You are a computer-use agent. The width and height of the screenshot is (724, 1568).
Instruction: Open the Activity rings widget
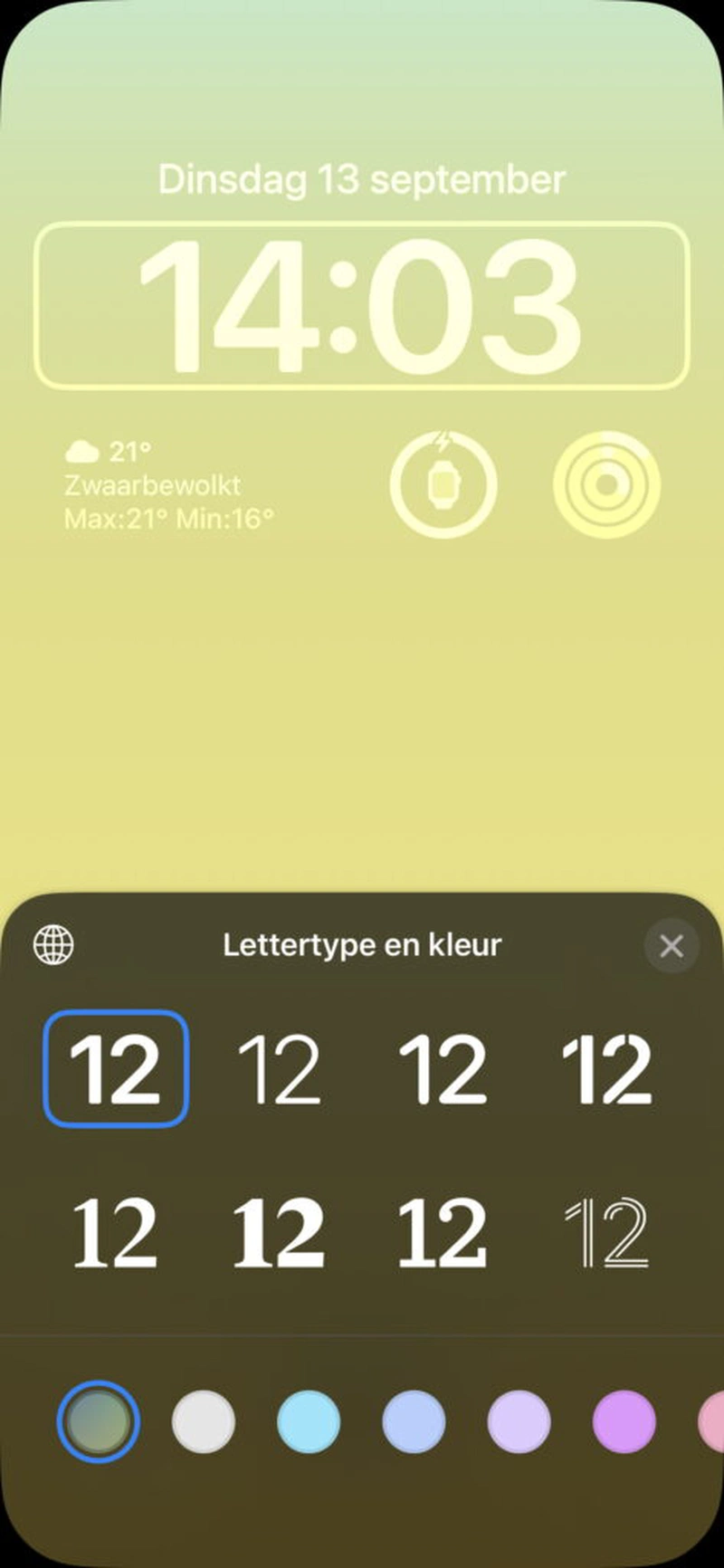click(x=606, y=485)
